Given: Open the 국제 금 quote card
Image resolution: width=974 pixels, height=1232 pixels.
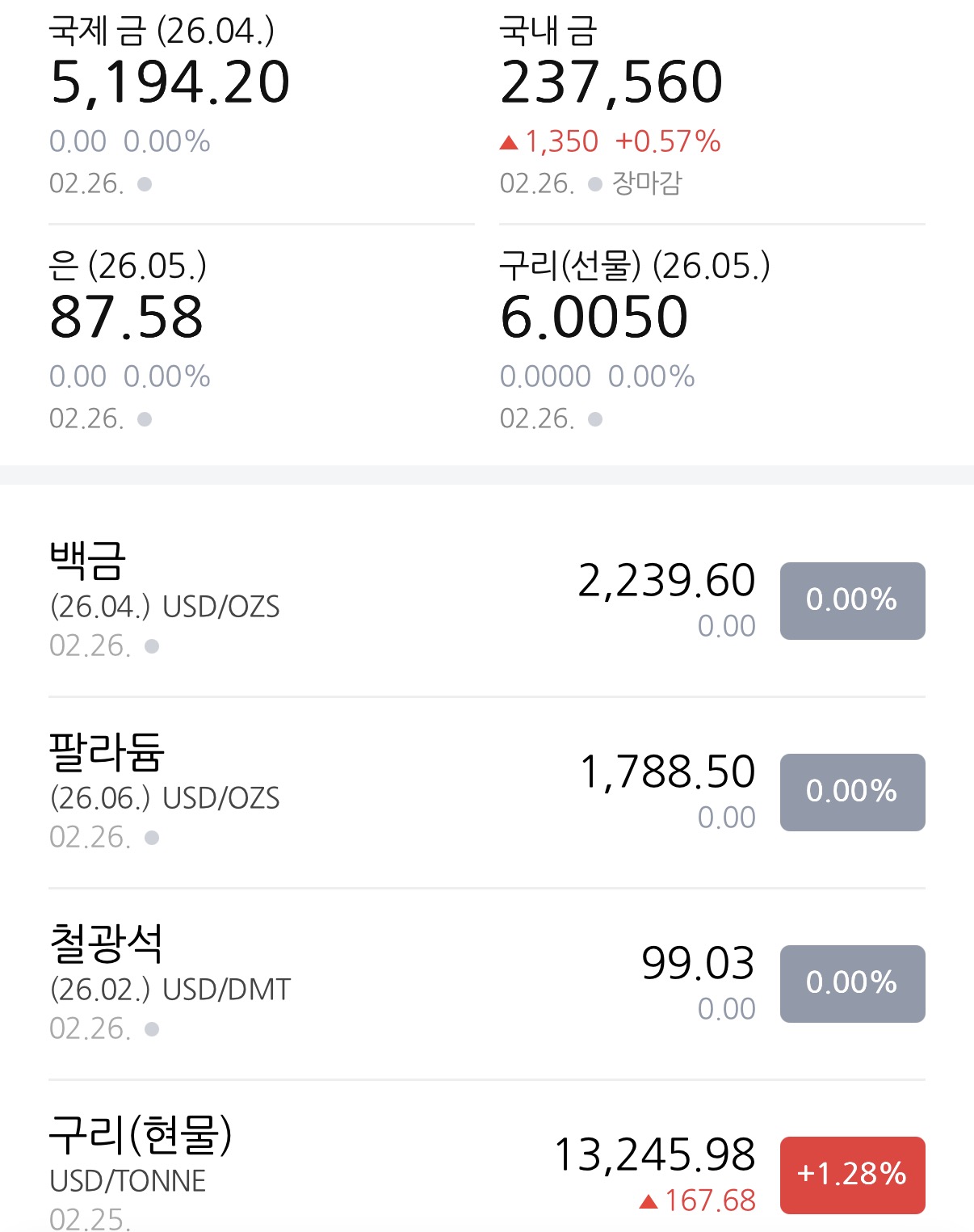Looking at the screenshot, I should 261,107.
